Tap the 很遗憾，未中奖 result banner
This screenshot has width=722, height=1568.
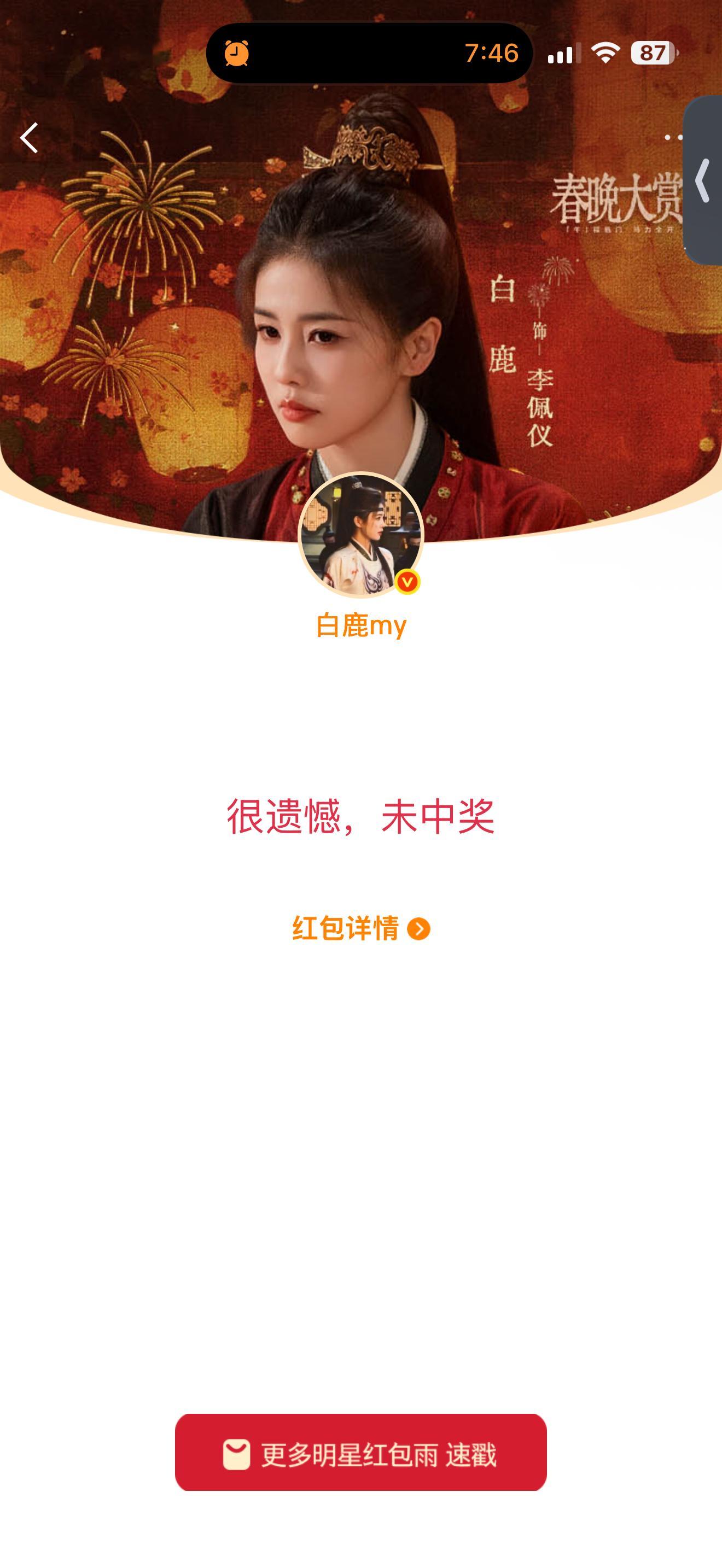click(361, 814)
